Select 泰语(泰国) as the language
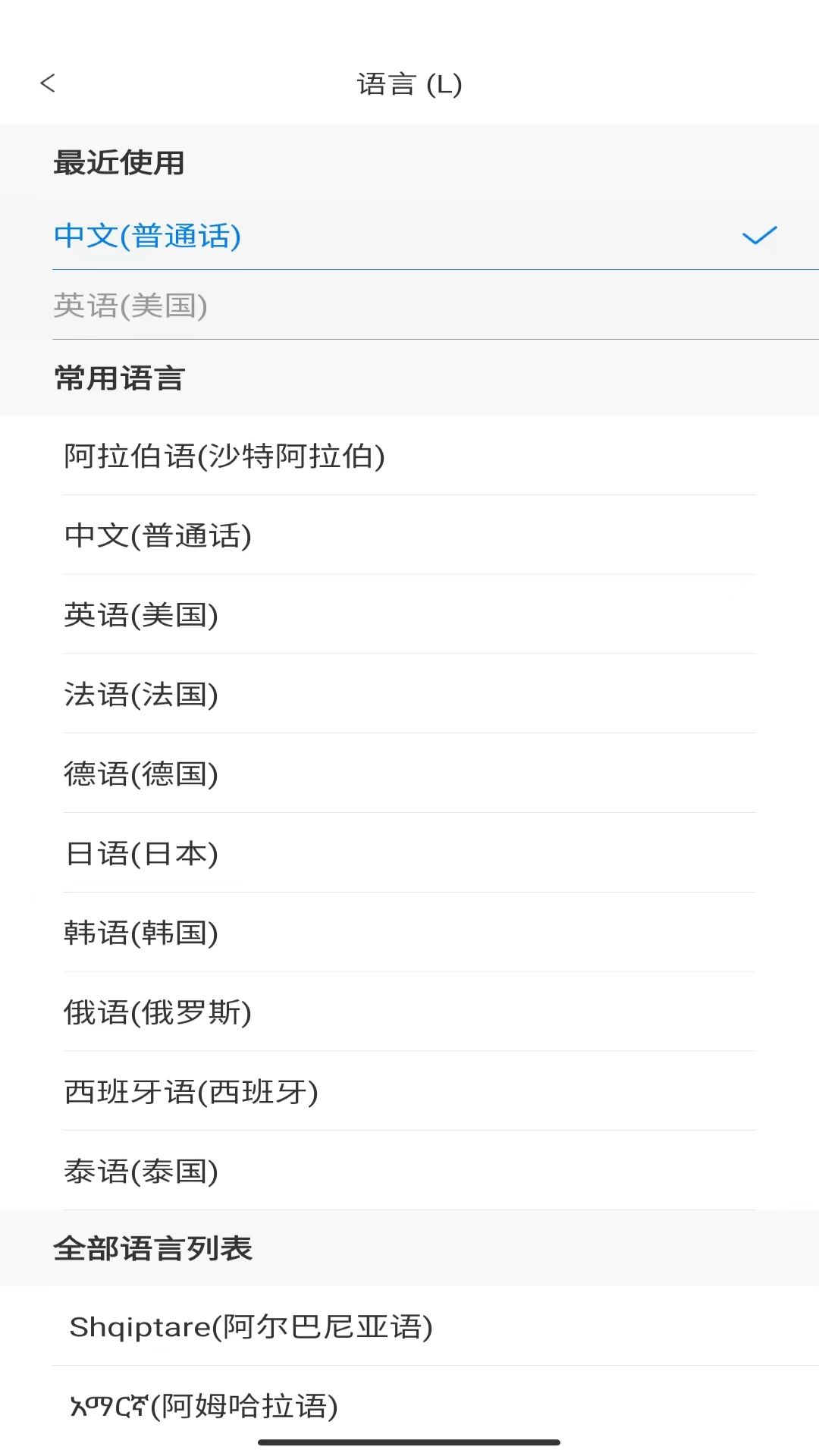 142,1172
